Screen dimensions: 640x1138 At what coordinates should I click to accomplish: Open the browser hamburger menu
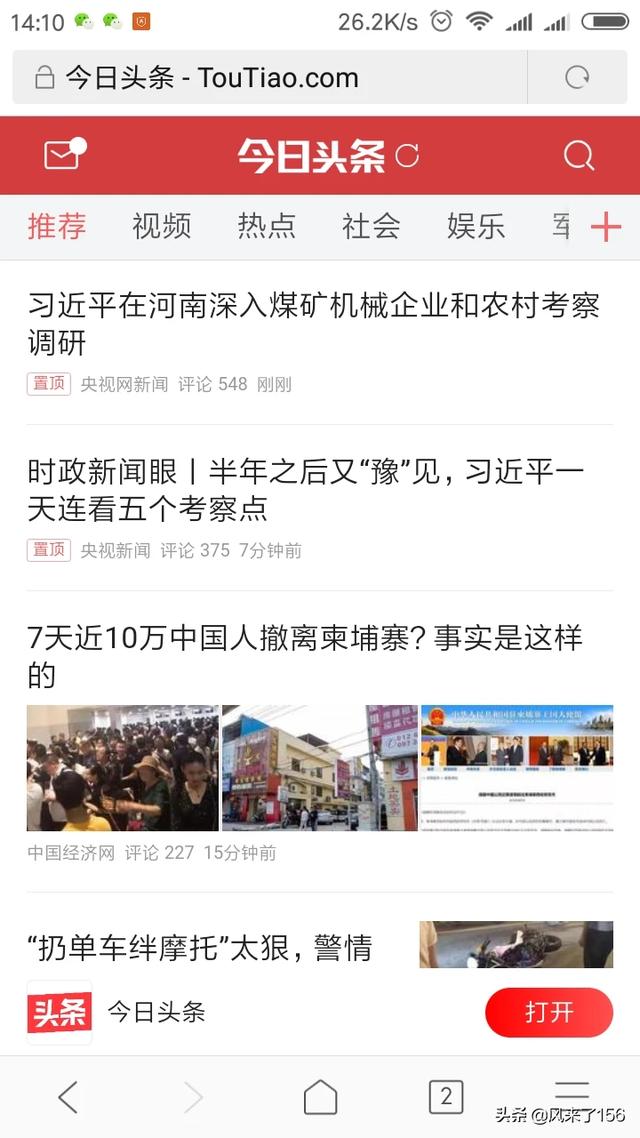pyautogui.click(x=572, y=1092)
